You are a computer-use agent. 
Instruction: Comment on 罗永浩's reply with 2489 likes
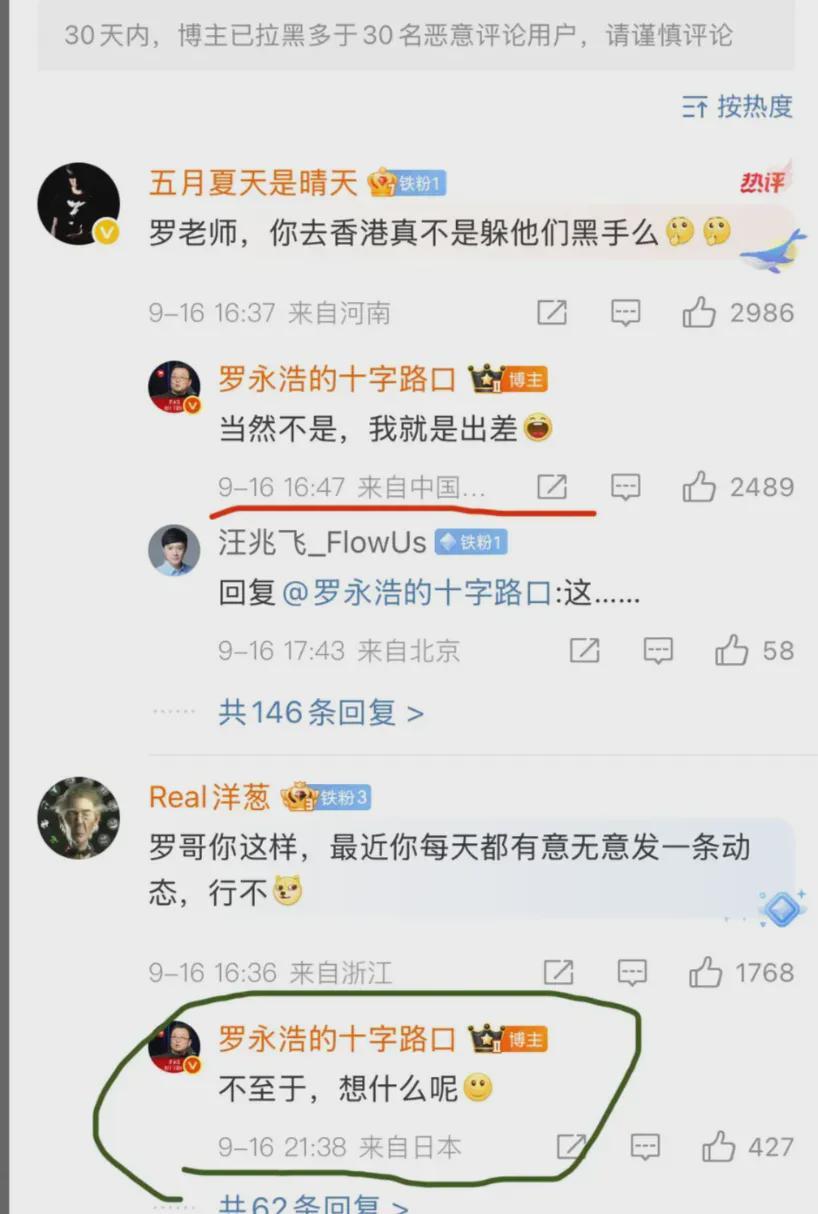[626, 487]
